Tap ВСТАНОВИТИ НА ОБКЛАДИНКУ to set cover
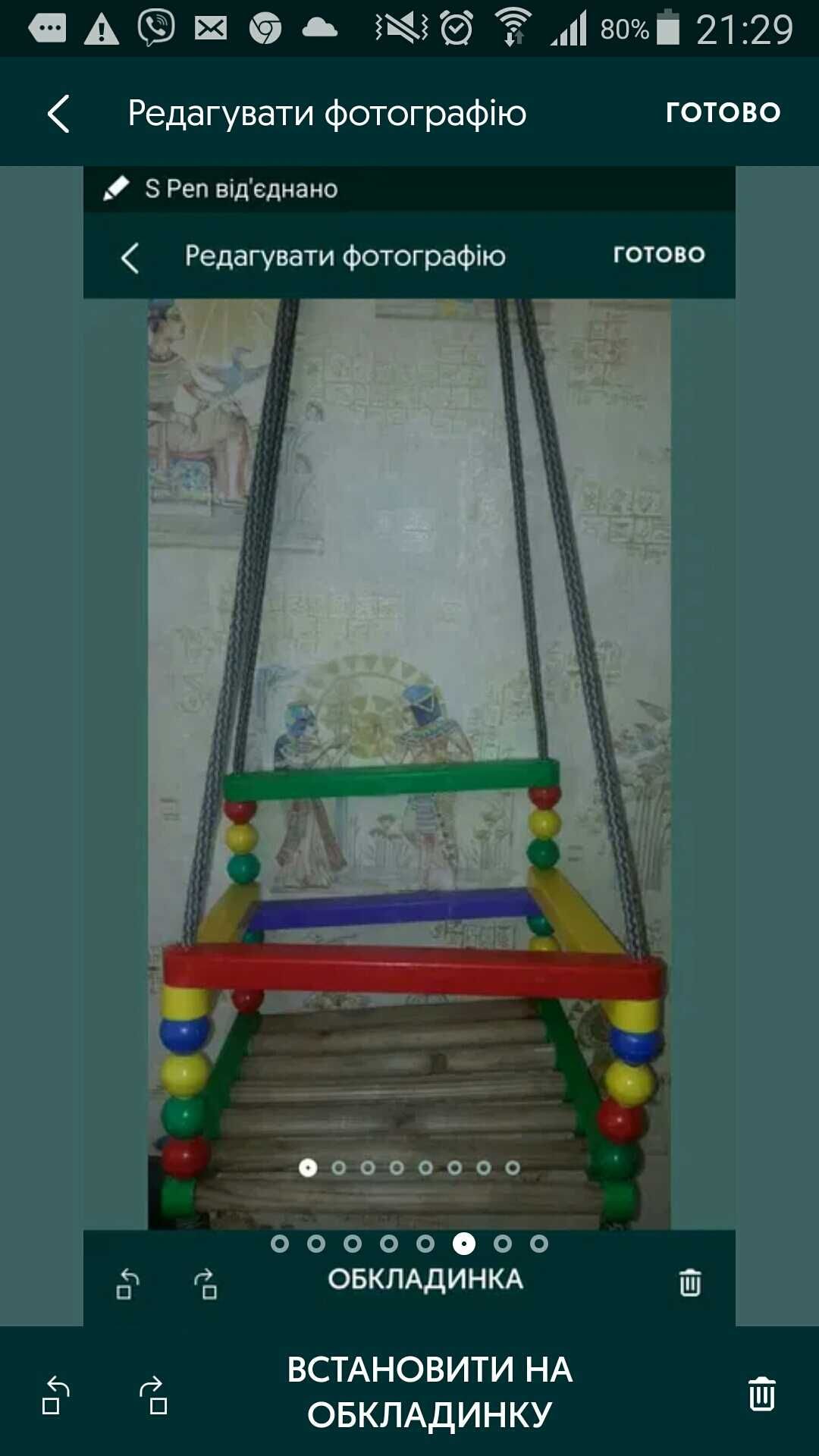 [x=429, y=1392]
